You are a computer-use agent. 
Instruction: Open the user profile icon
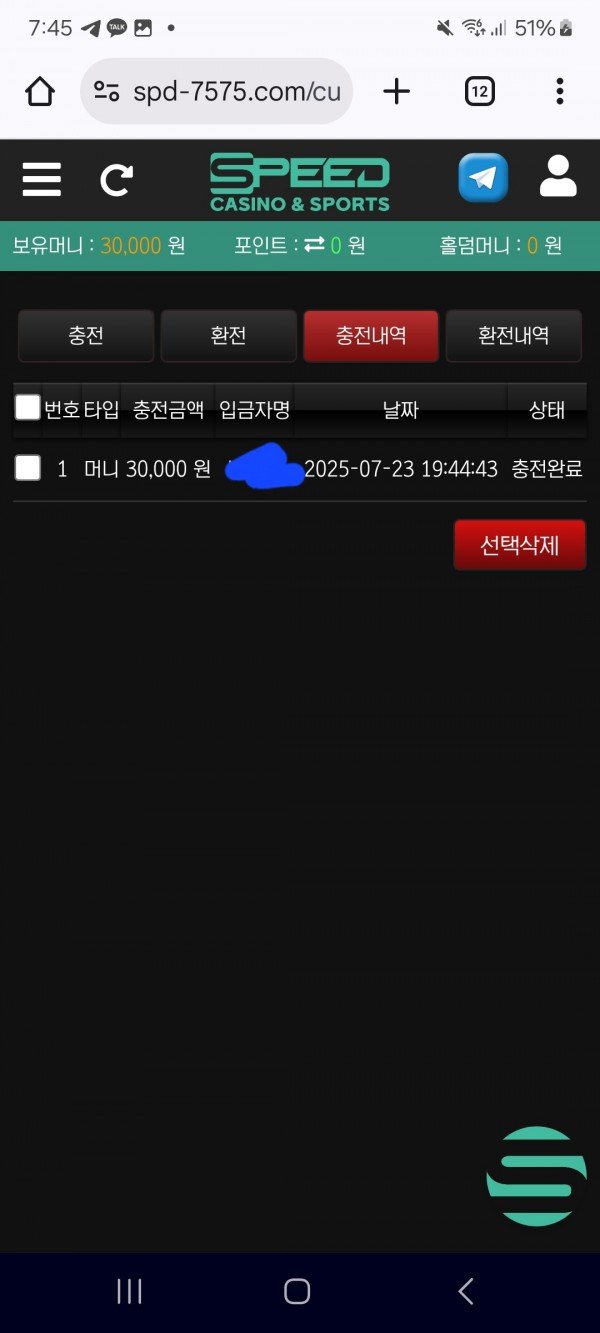(558, 178)
